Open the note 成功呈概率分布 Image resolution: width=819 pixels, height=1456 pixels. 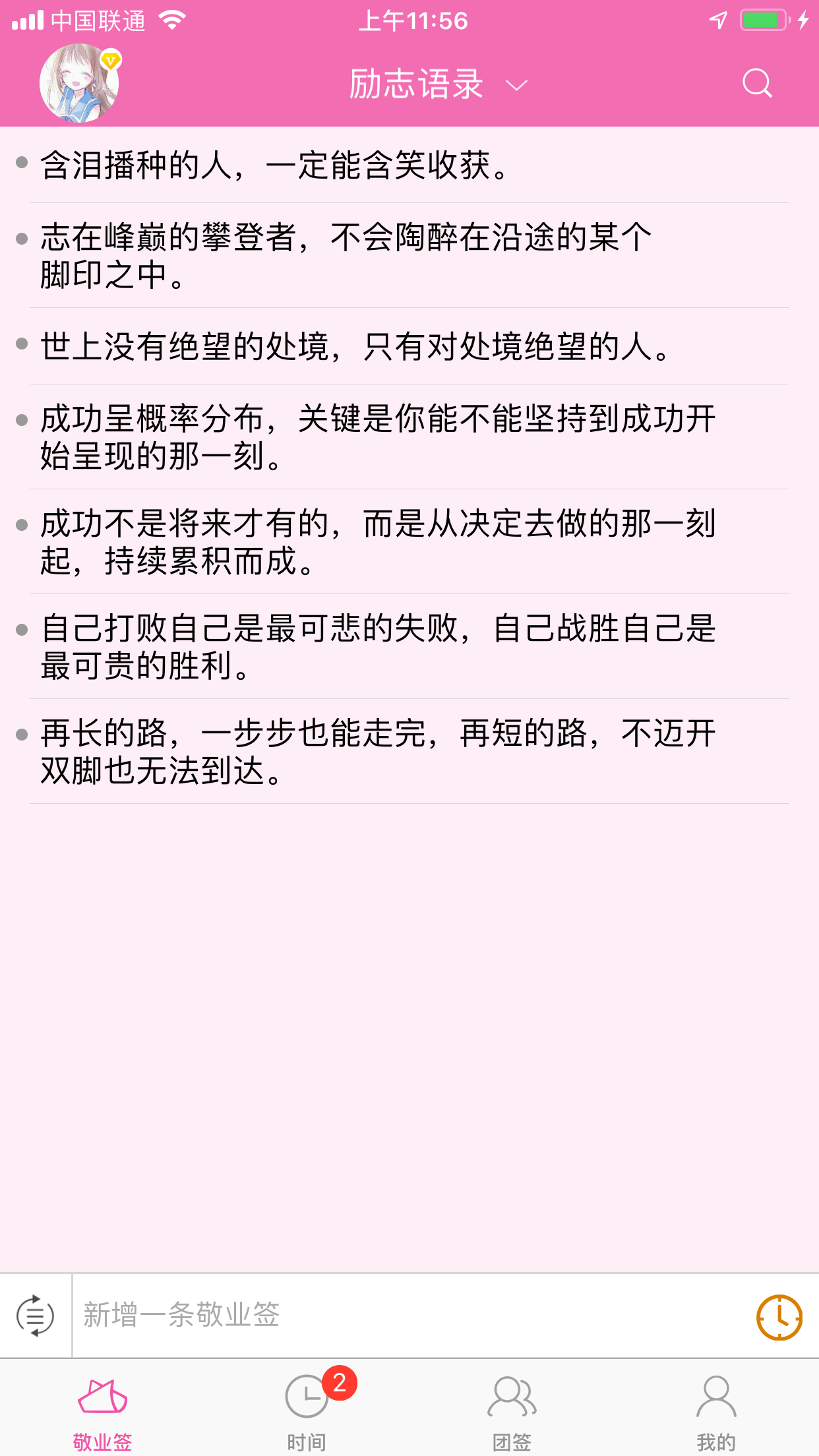point(409,437)
